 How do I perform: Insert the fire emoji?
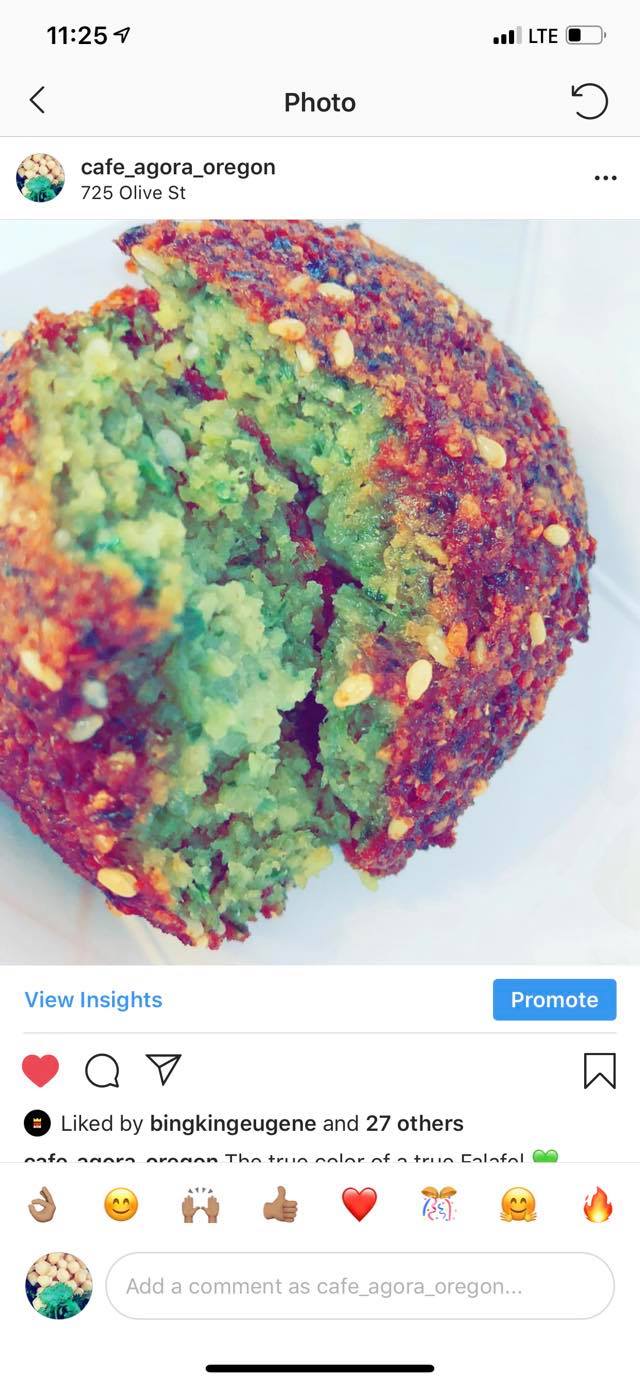pos(597,1205)
